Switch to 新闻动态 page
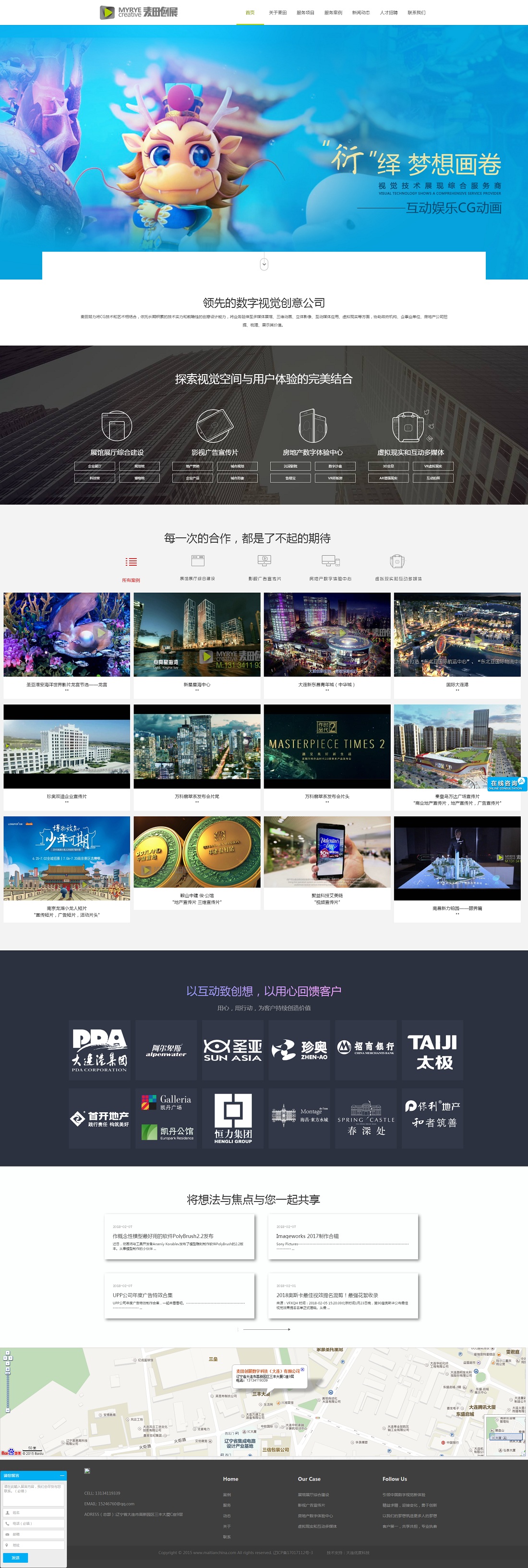 (x=360, y=12)
